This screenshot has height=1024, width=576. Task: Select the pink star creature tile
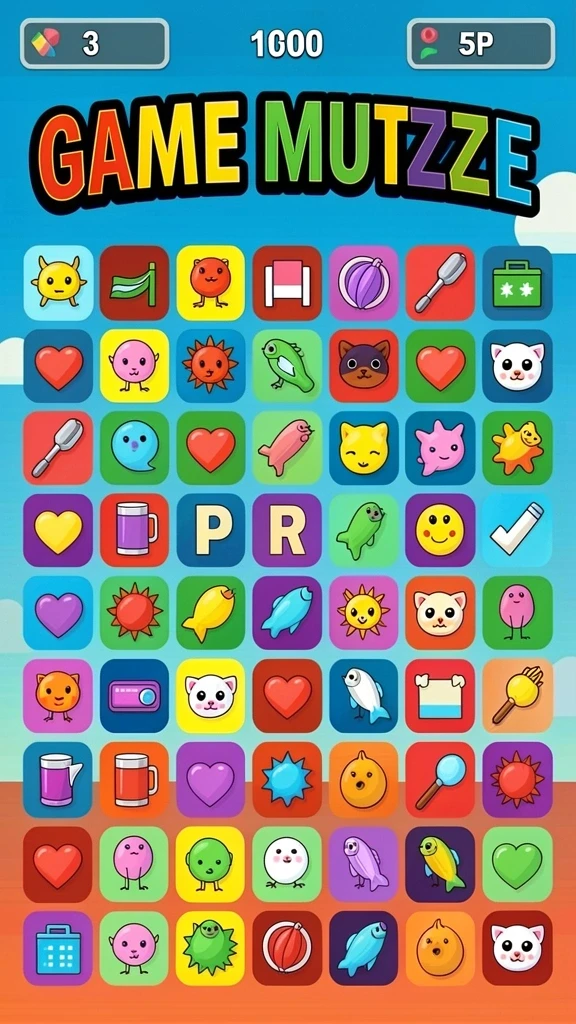[x=440, y=448]
